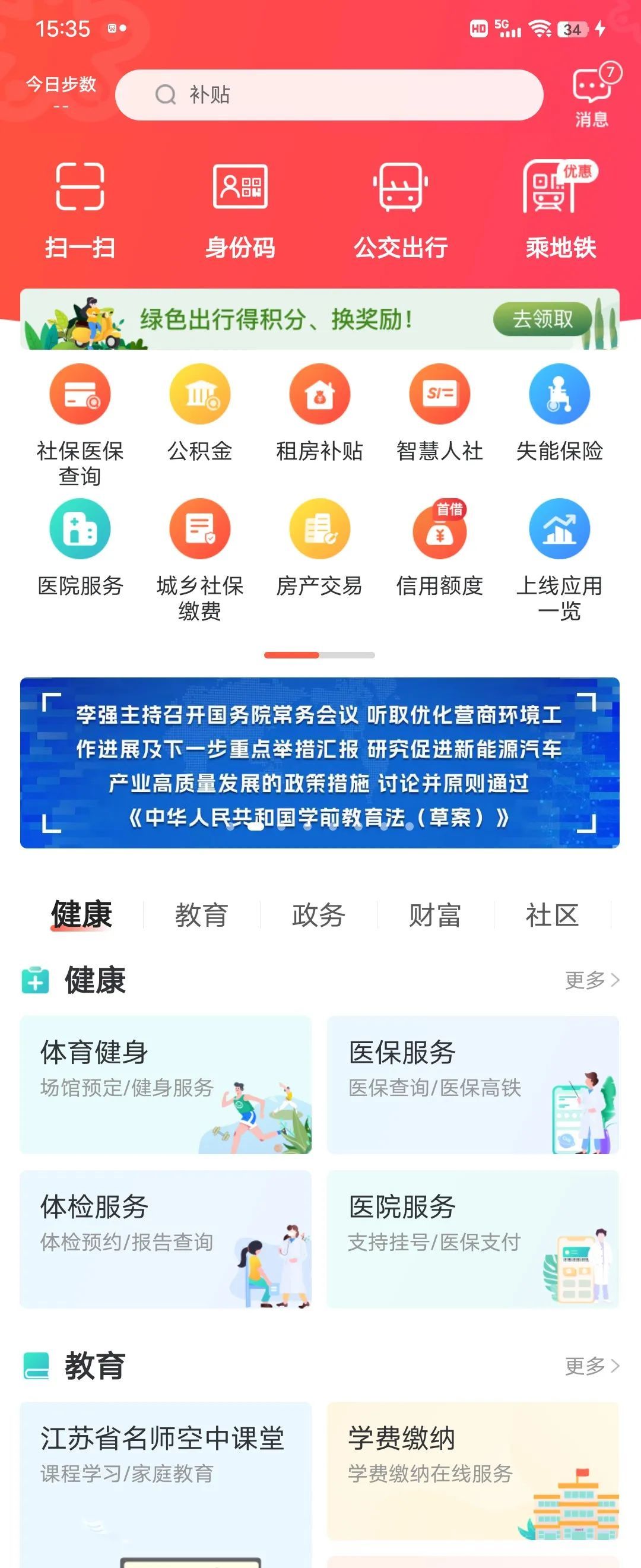This screenshot has height=1568, width=641.
Task: Open the 体育健身 card
Action: click(166, 1084)
